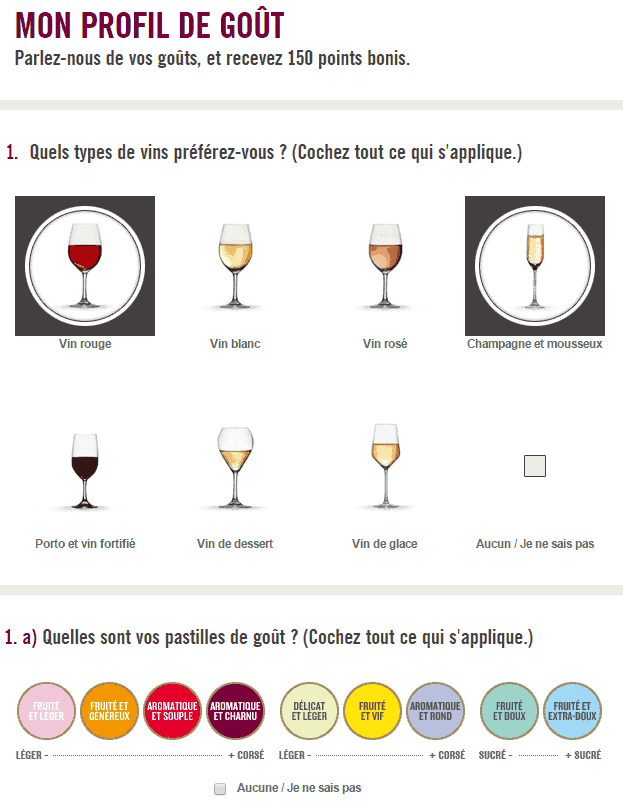Tap the Aromatique et souple taste tag
Image resolution: width=623 pixels, height=806 pixels.
172,711
